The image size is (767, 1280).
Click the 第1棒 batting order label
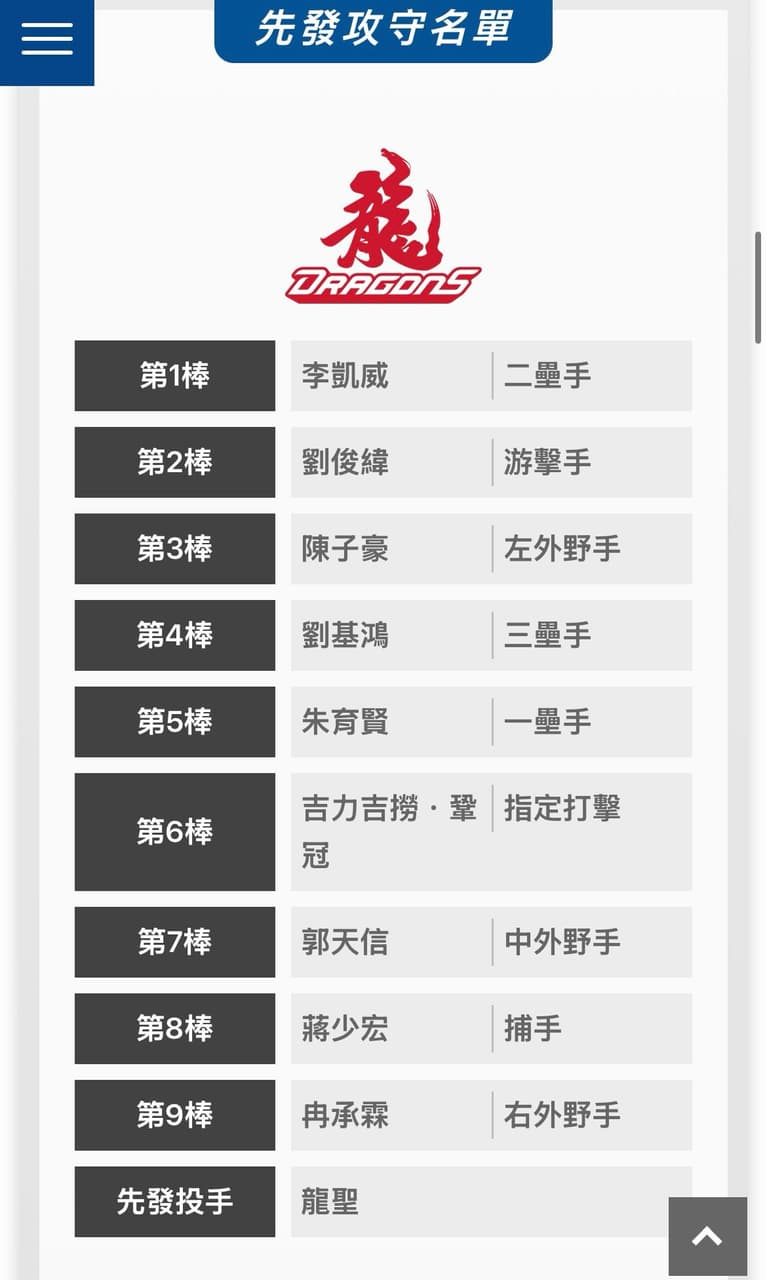(174, 376)
